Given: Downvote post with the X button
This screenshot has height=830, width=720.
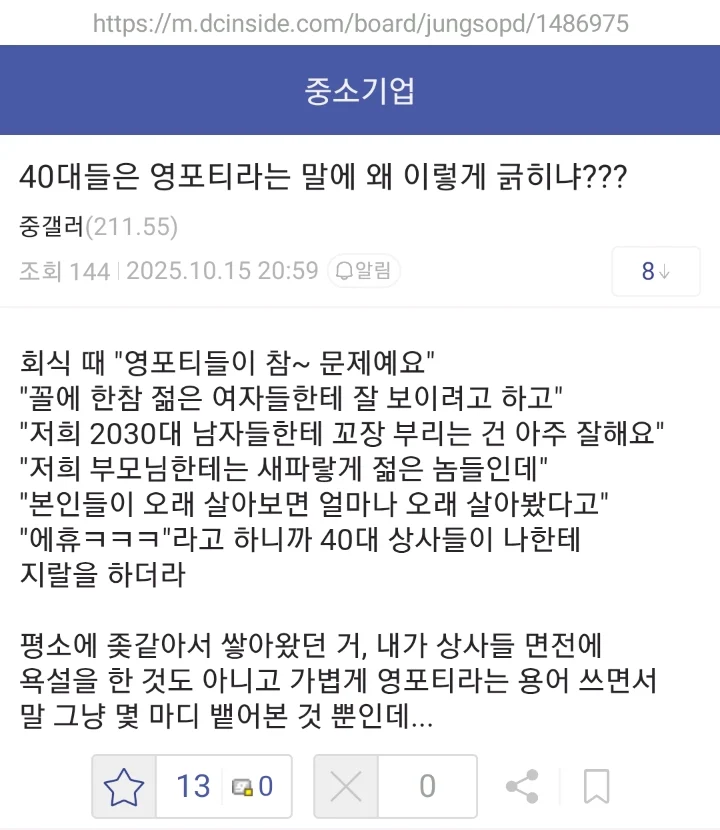Looking at the screenshot, I should click(x=346, y=787).
